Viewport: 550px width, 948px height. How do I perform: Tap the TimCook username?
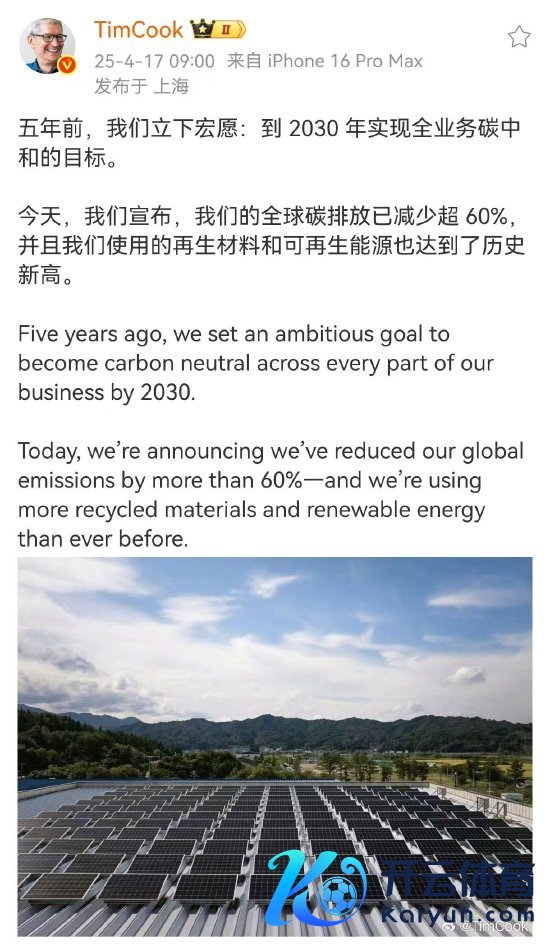coord(138,30)
